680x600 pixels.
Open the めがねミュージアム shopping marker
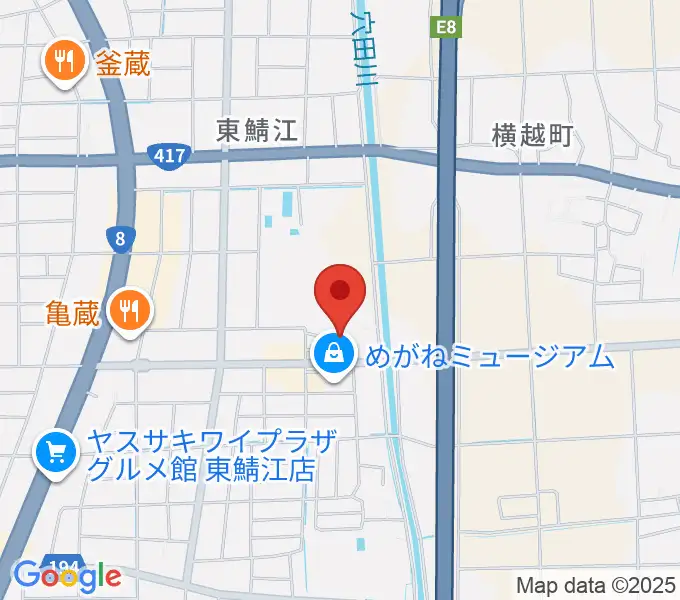(x=332, y=353)
